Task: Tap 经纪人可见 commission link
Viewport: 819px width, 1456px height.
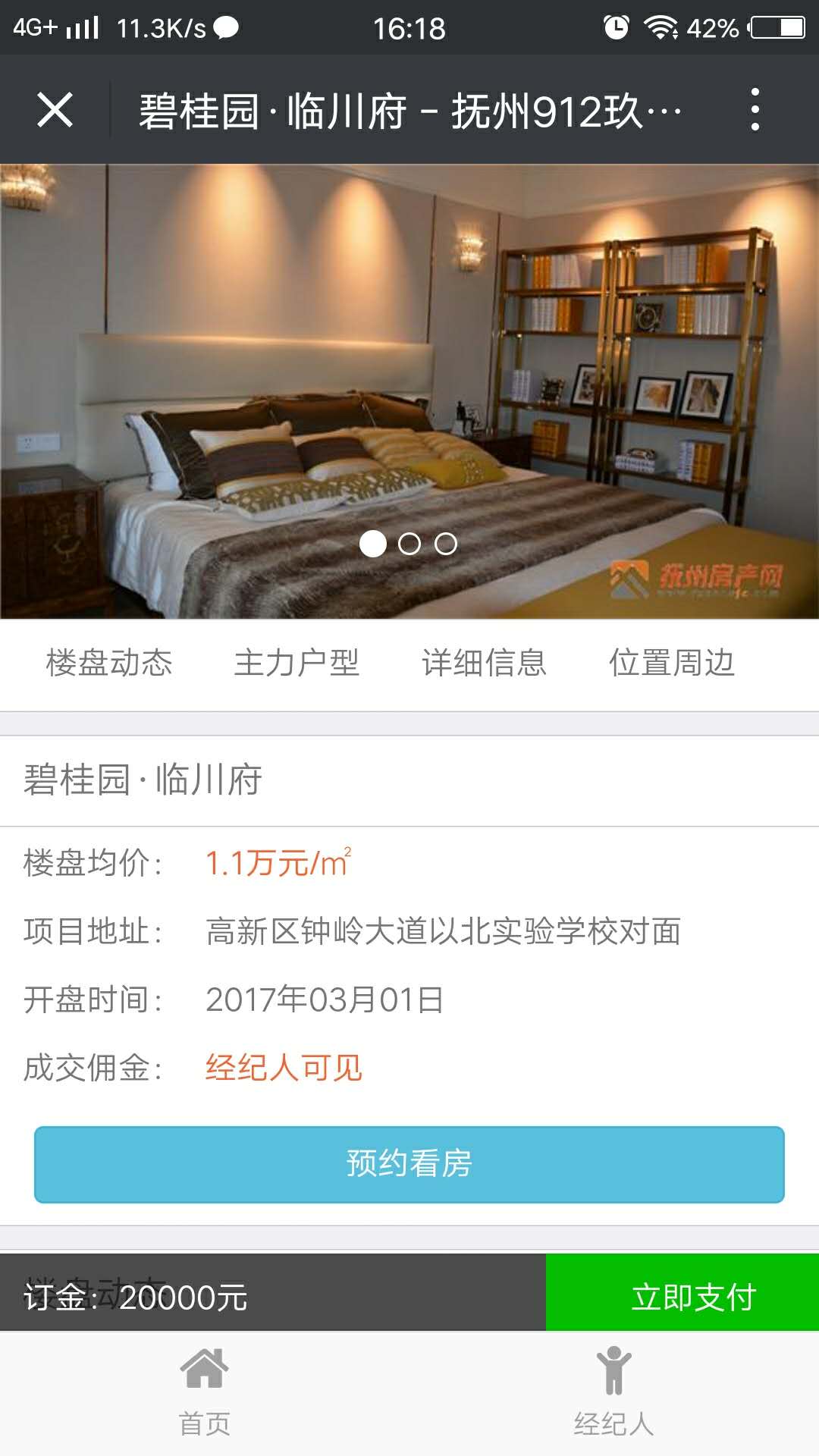Action: pos(284,1068)
